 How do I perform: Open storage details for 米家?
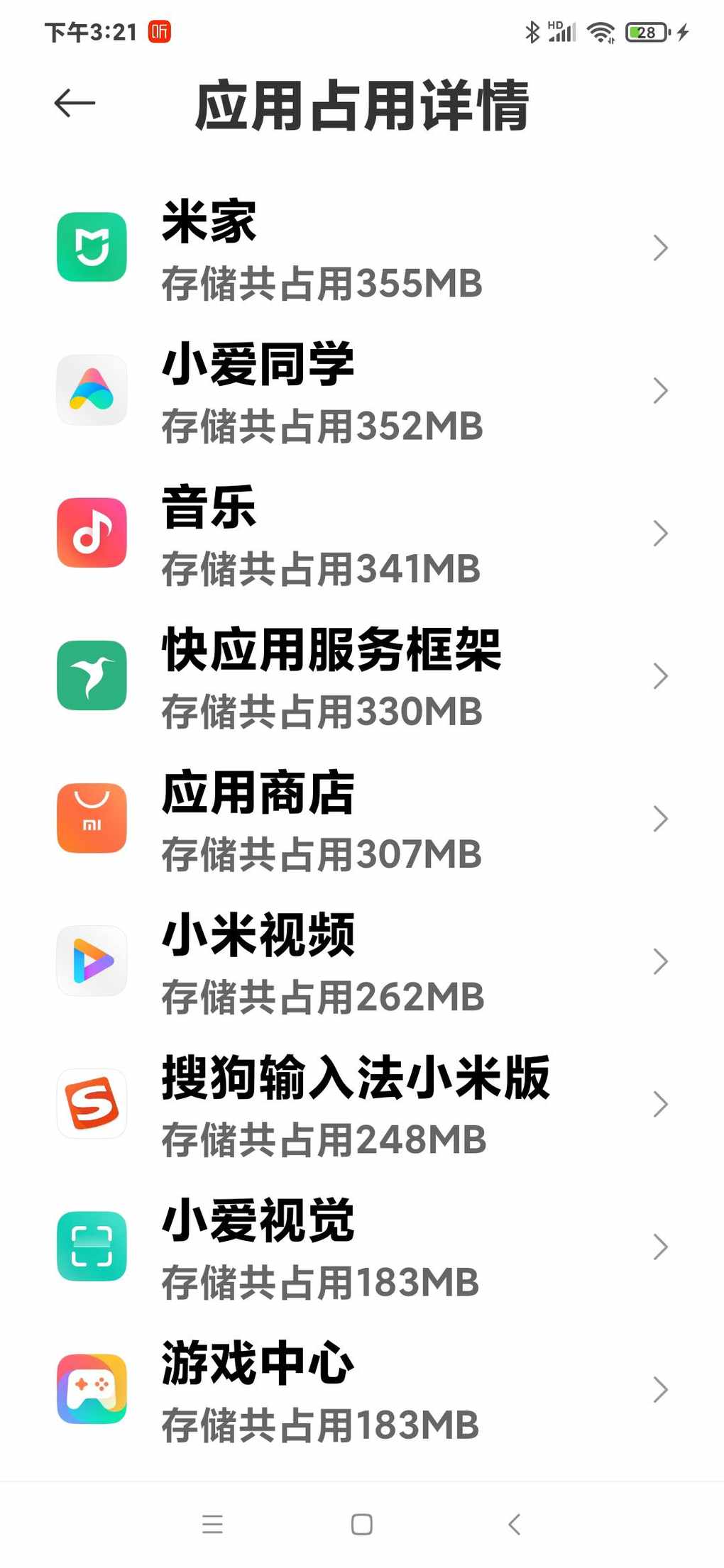pyautogui.click(x=362, y=248)
